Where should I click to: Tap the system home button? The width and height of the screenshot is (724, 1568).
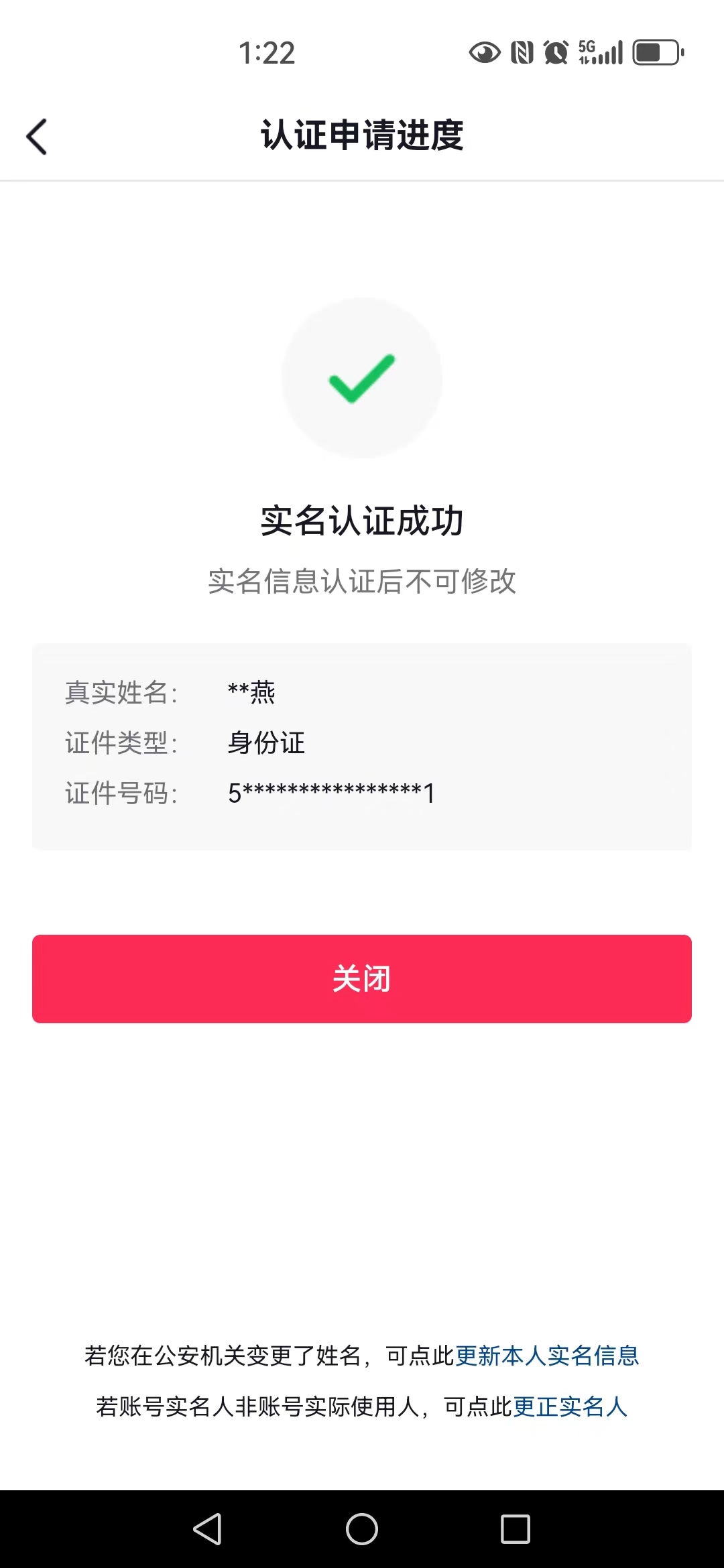[x=362, y=1529]
